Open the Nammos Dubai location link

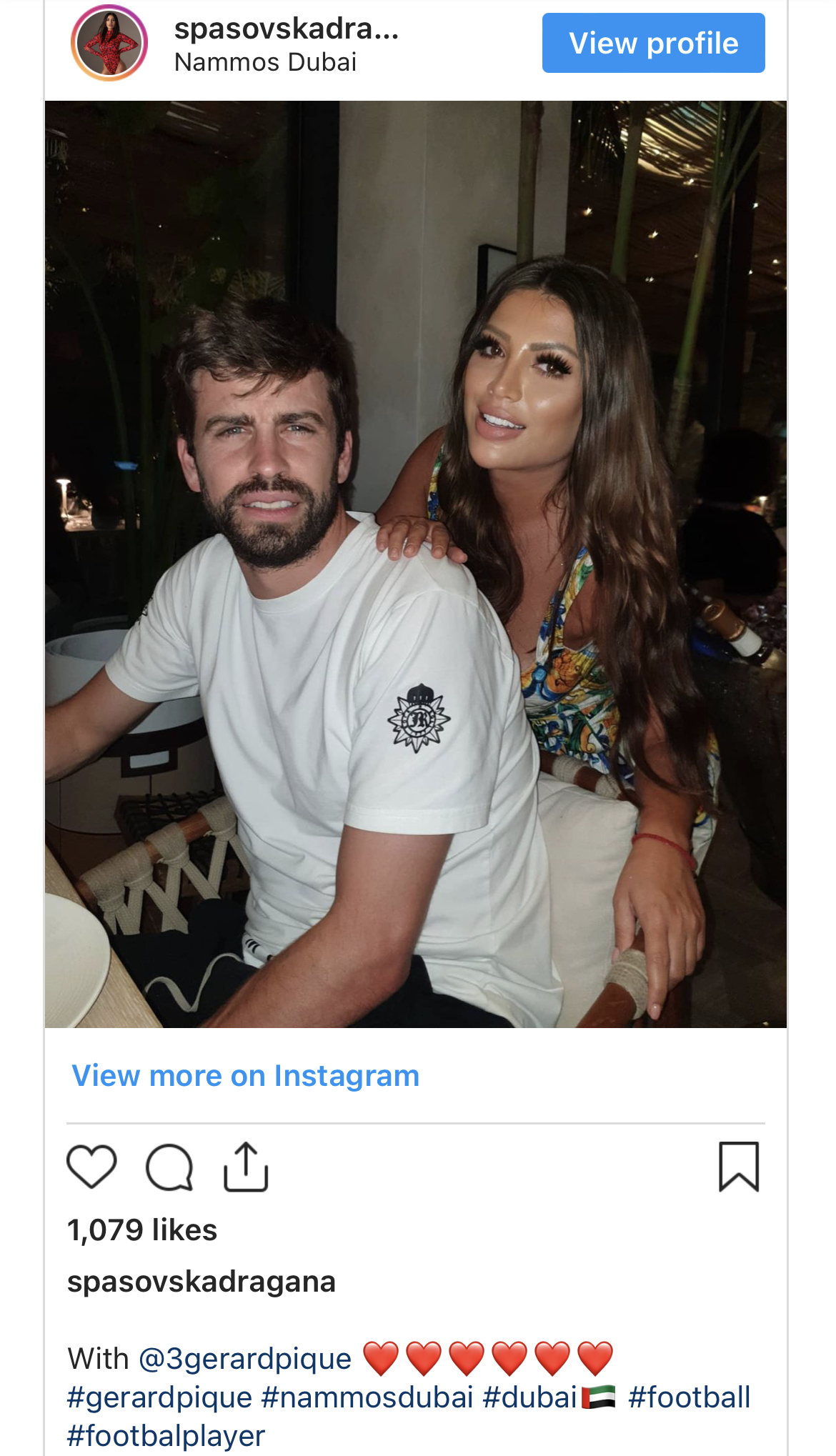pos(265,63)
